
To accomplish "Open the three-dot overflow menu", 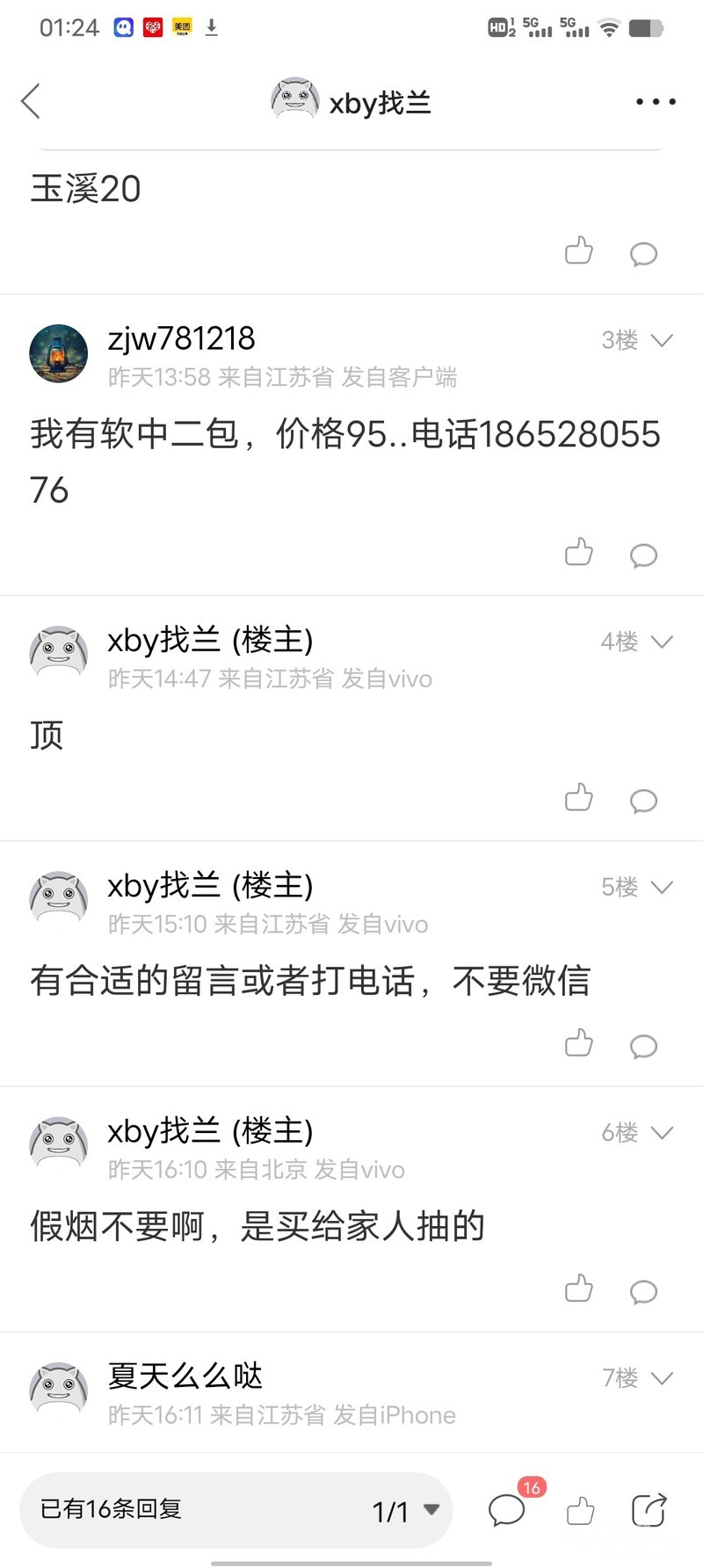I will [656, 102].
